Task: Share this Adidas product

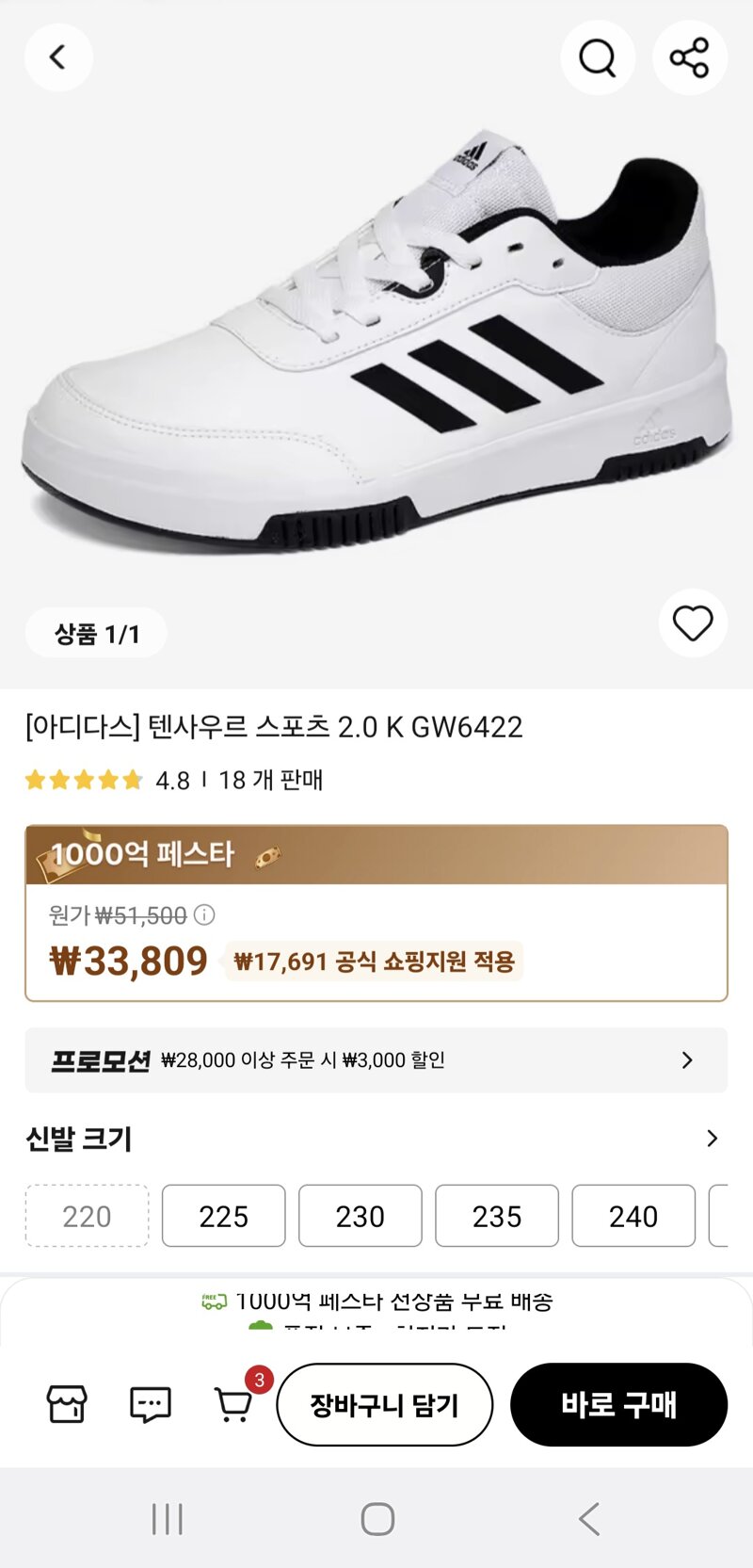Action: (690, 57)
